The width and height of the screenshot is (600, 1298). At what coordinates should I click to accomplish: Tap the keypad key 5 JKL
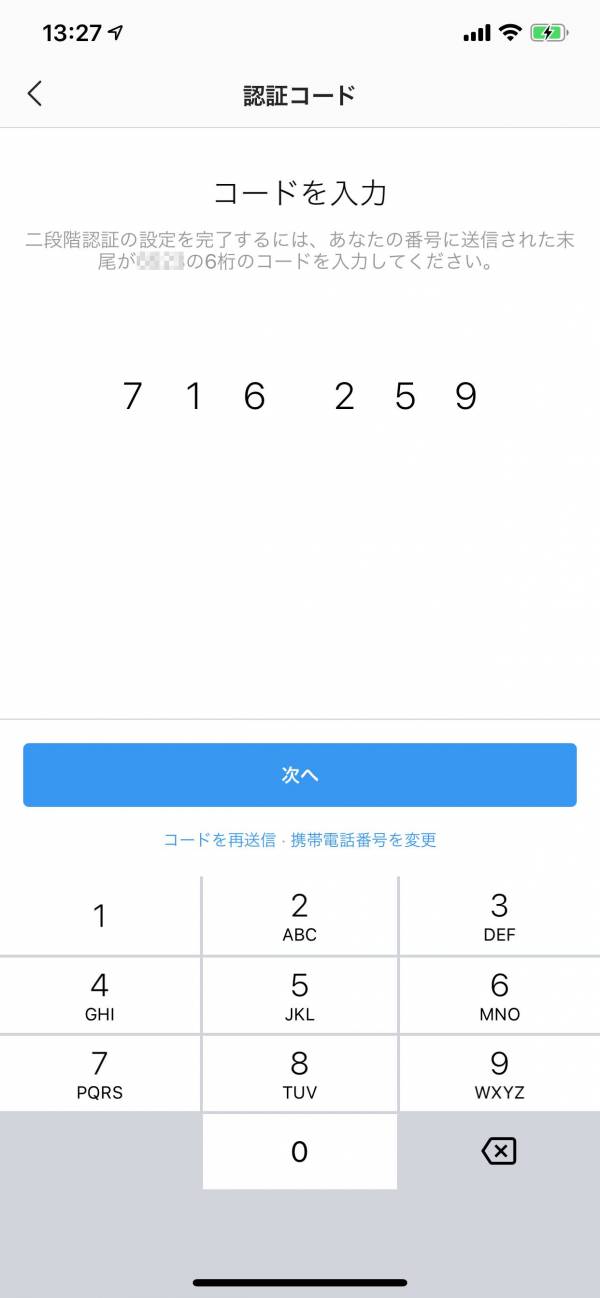coord(300,995)
